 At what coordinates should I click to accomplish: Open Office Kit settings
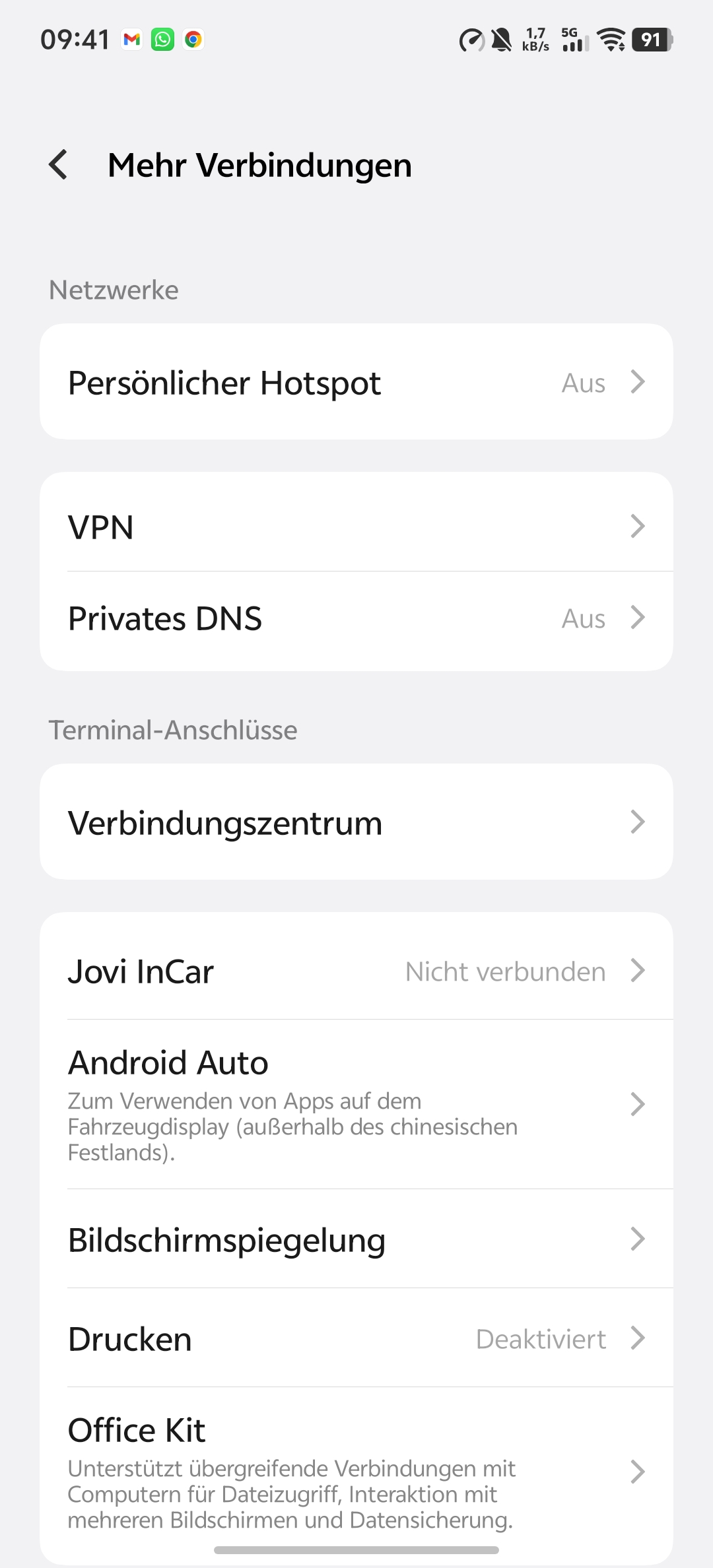click(356, 1473)
